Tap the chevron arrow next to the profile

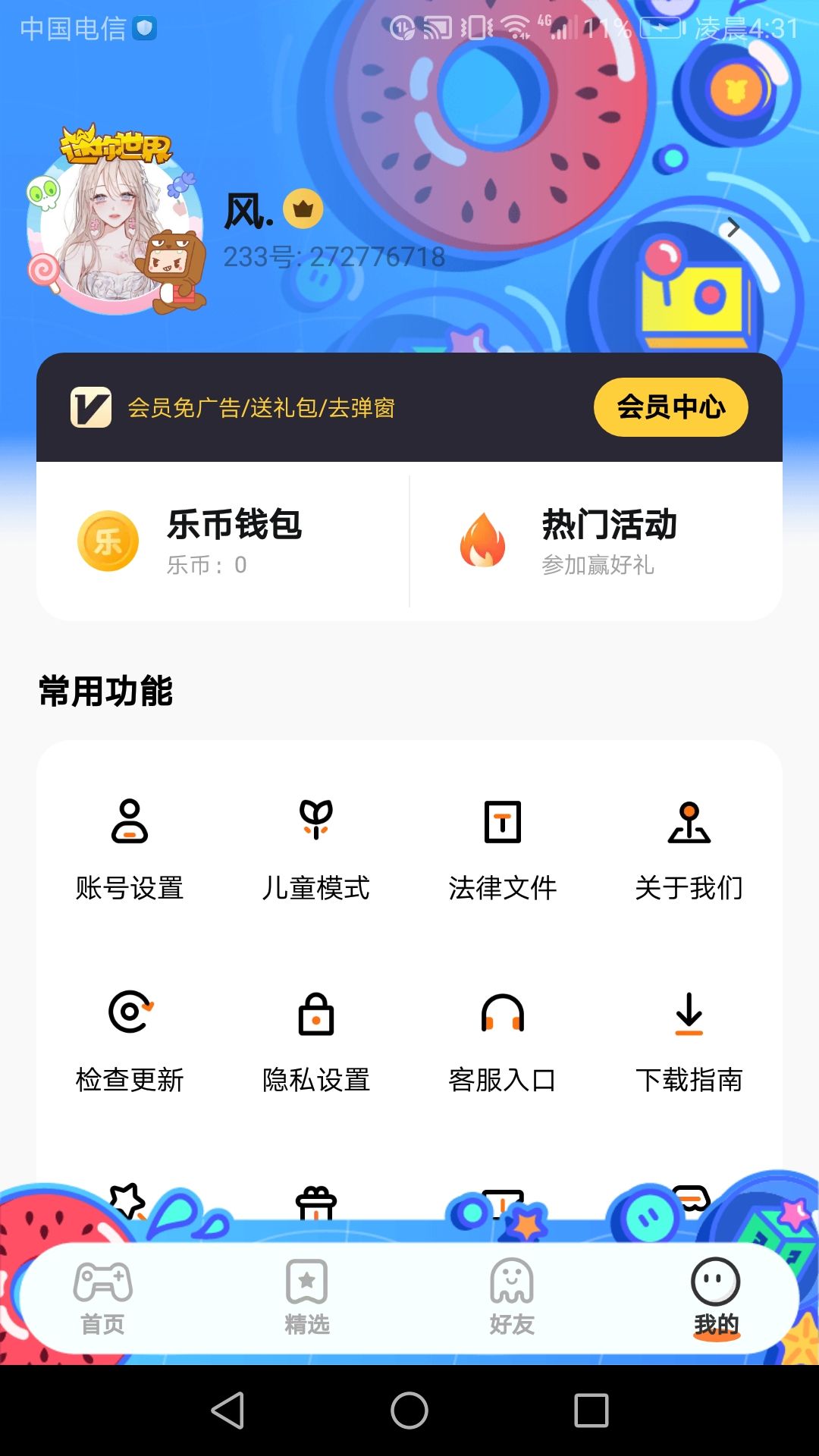click(x=733, y=227)
